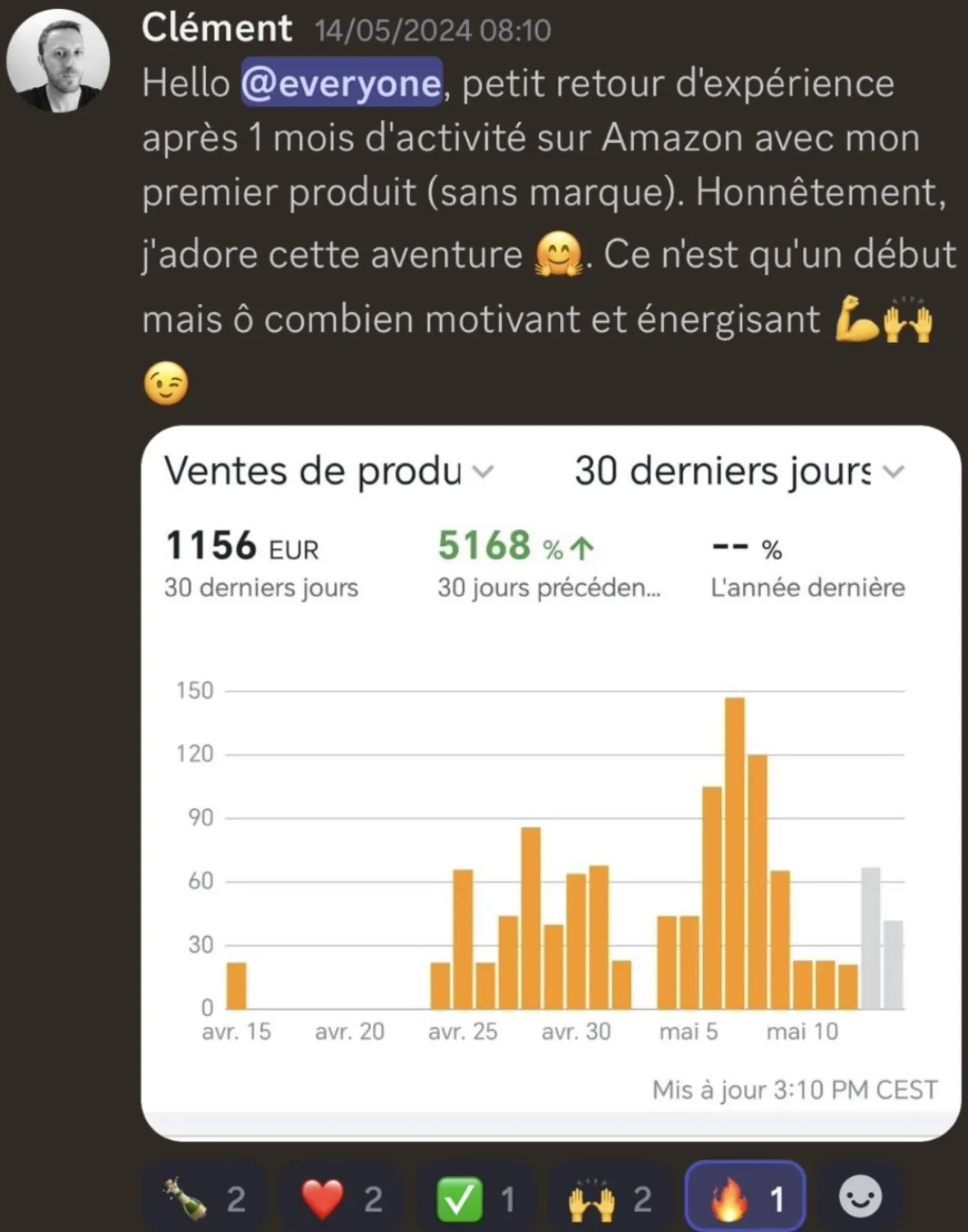Viewport: 968px width, 1232px height.
Task: Tap the @everyone mention
Action: [x=342, y=84]
